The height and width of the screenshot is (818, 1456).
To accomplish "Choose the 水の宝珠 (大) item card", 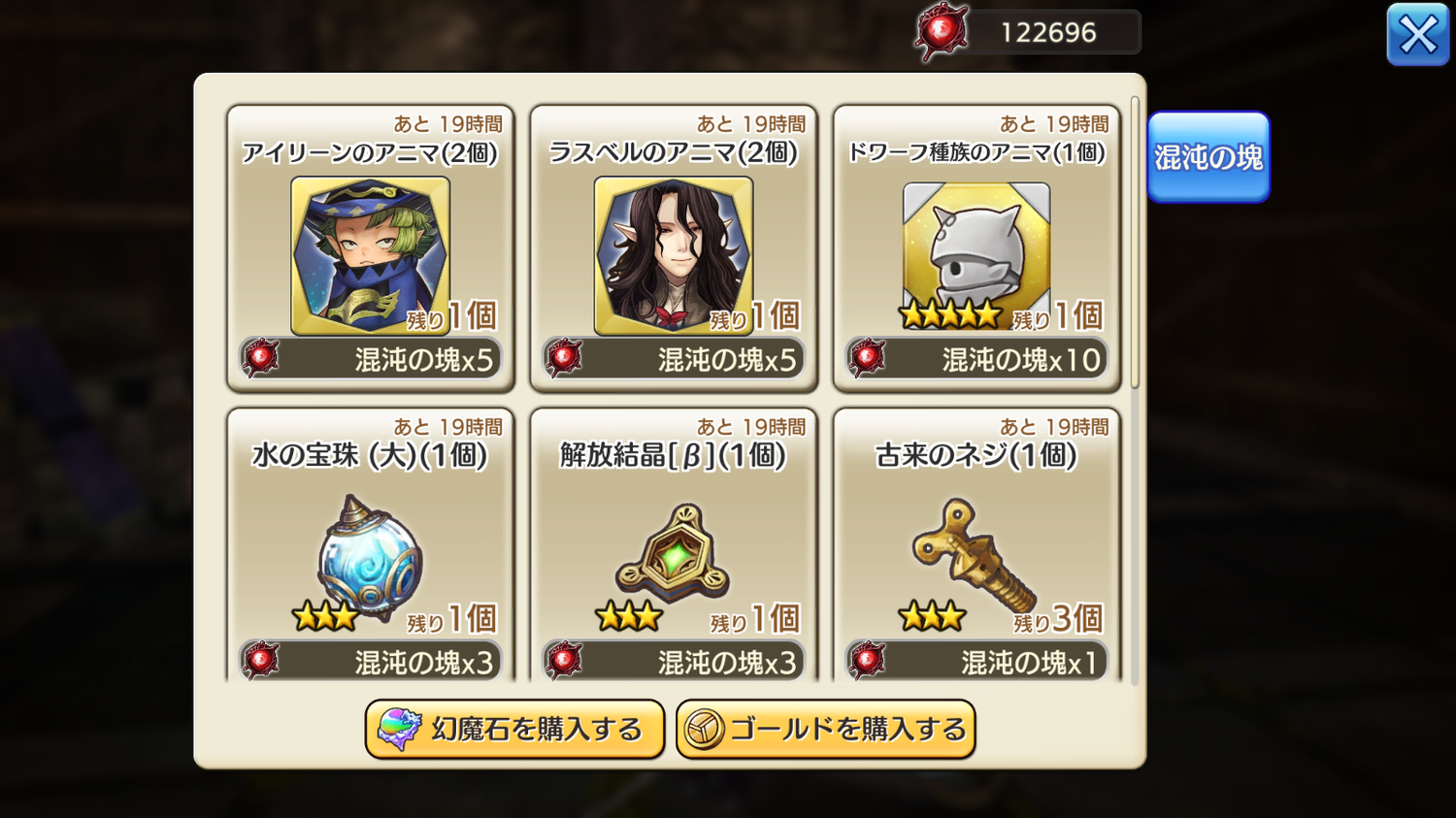I will tap(370, 548).
